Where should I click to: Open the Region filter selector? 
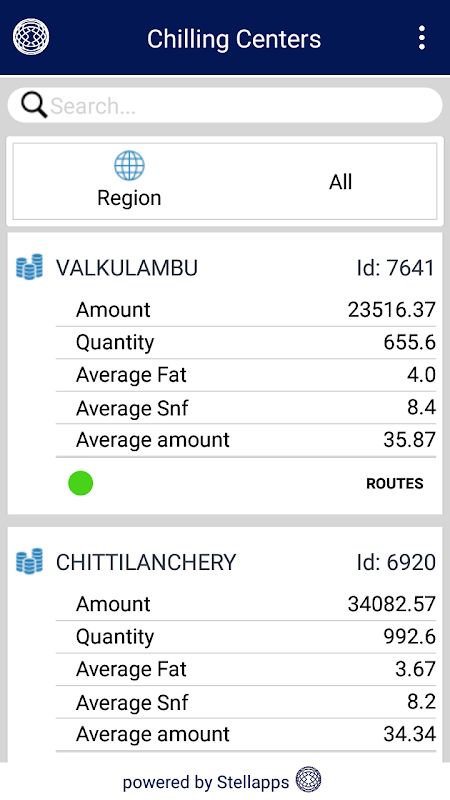click(x=225, y=181)
